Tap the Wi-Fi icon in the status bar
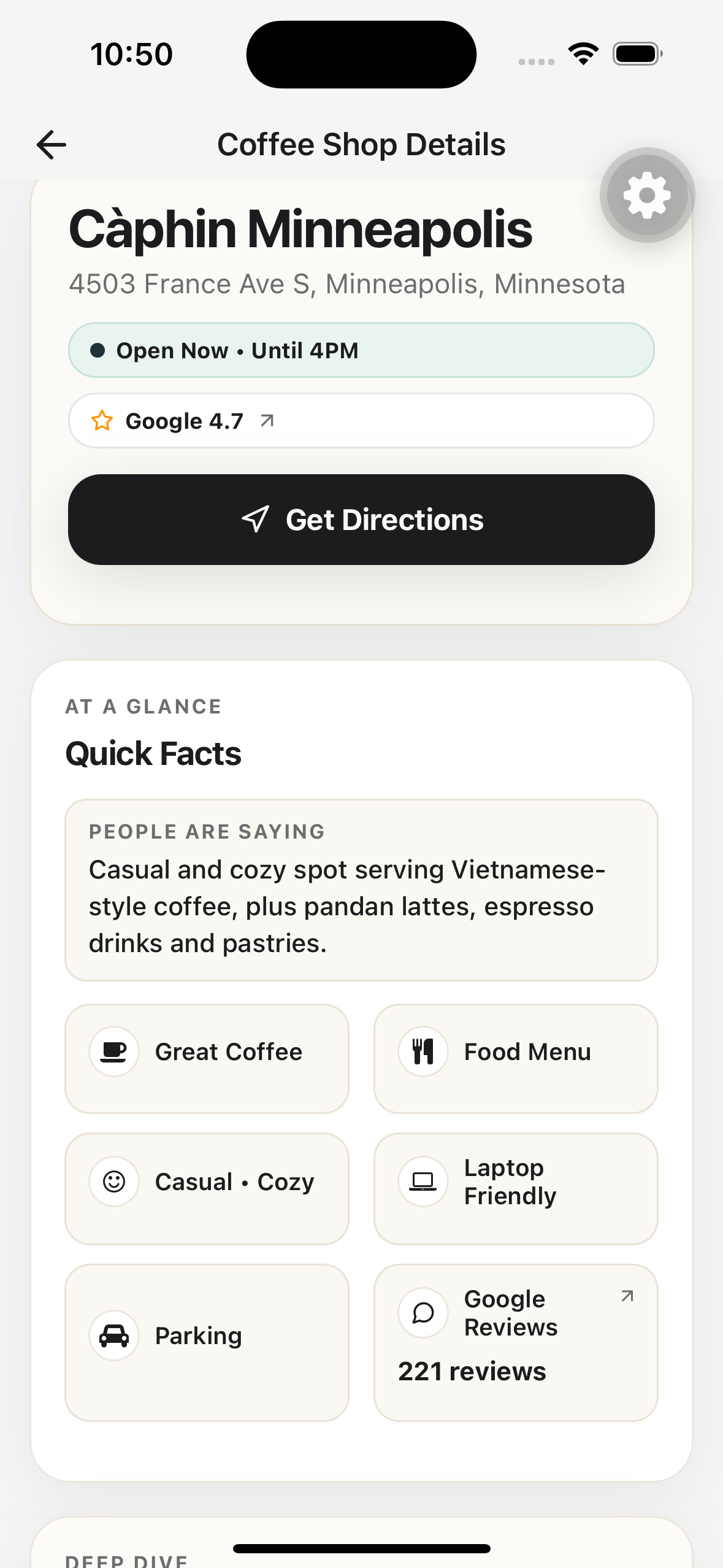 581,54
